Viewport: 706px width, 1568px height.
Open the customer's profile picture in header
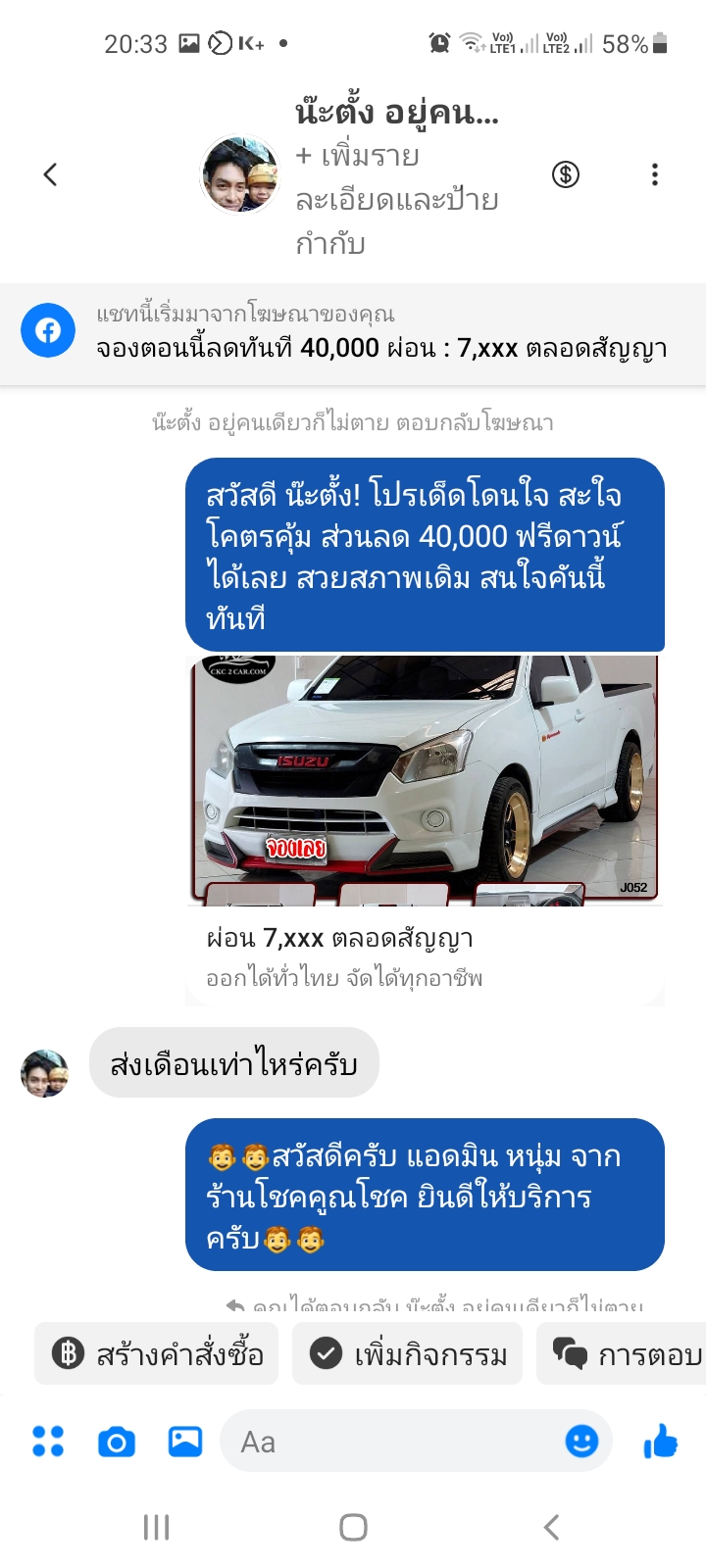coord(240,175)
